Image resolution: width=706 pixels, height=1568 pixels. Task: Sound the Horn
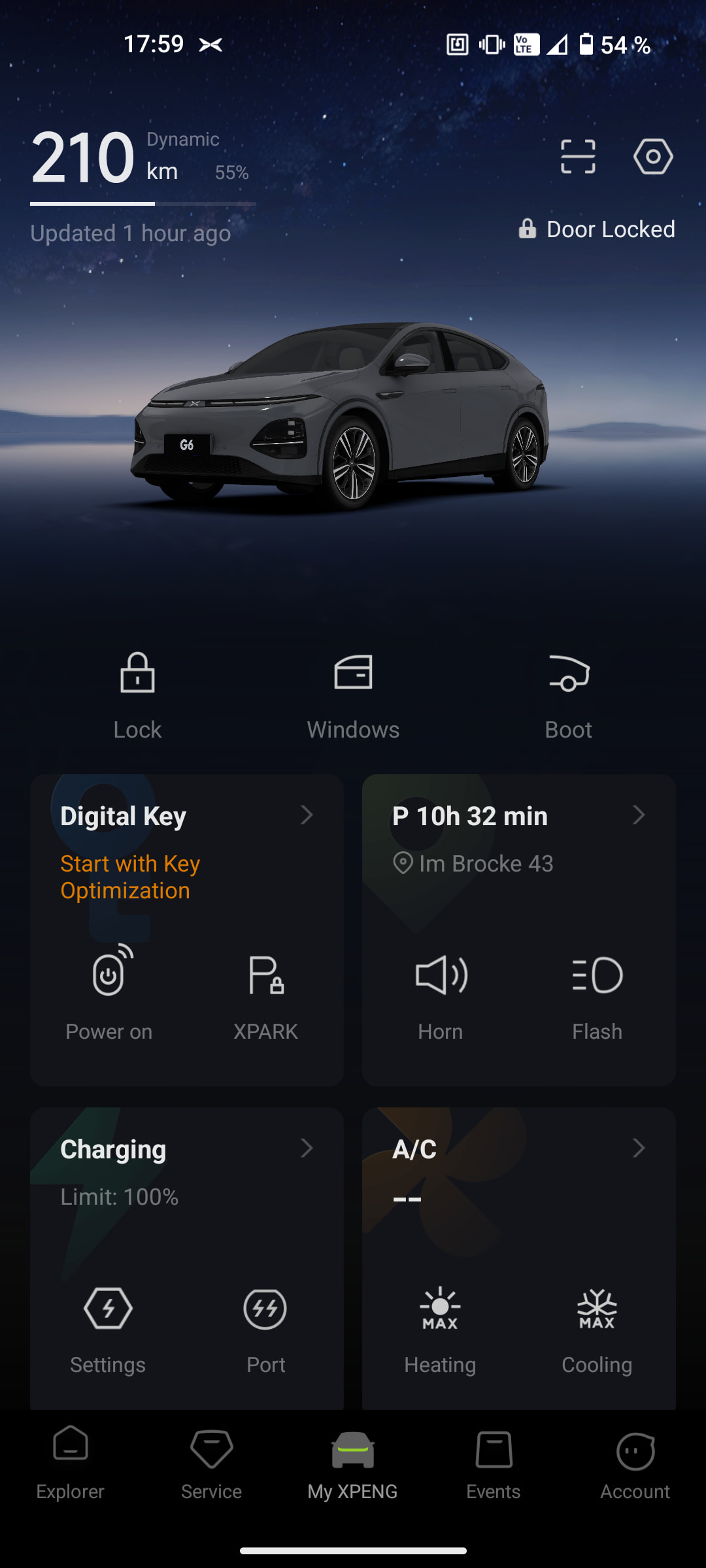(441, 993)
